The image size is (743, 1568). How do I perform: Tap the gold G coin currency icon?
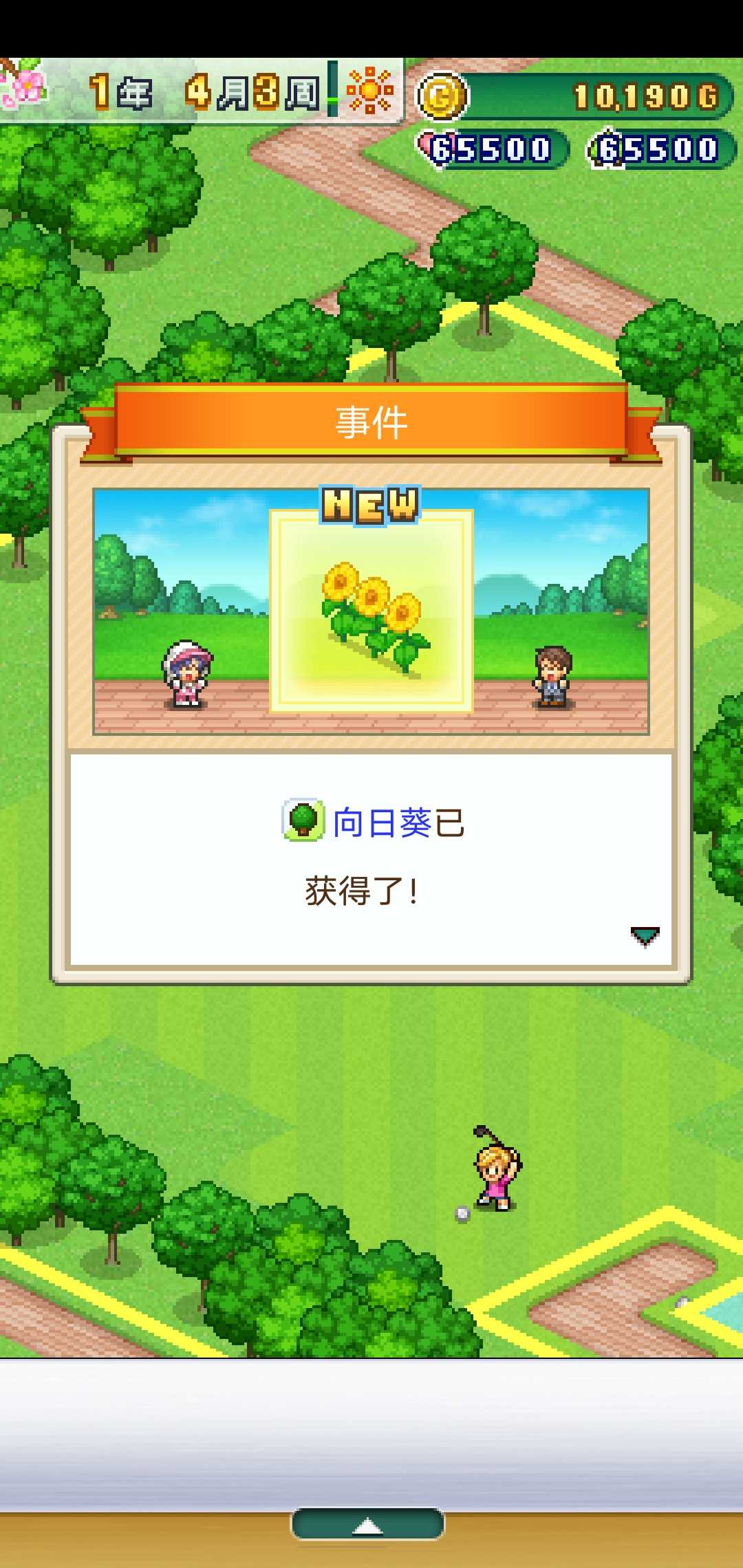pyautogui.click(x=441, y=98)
